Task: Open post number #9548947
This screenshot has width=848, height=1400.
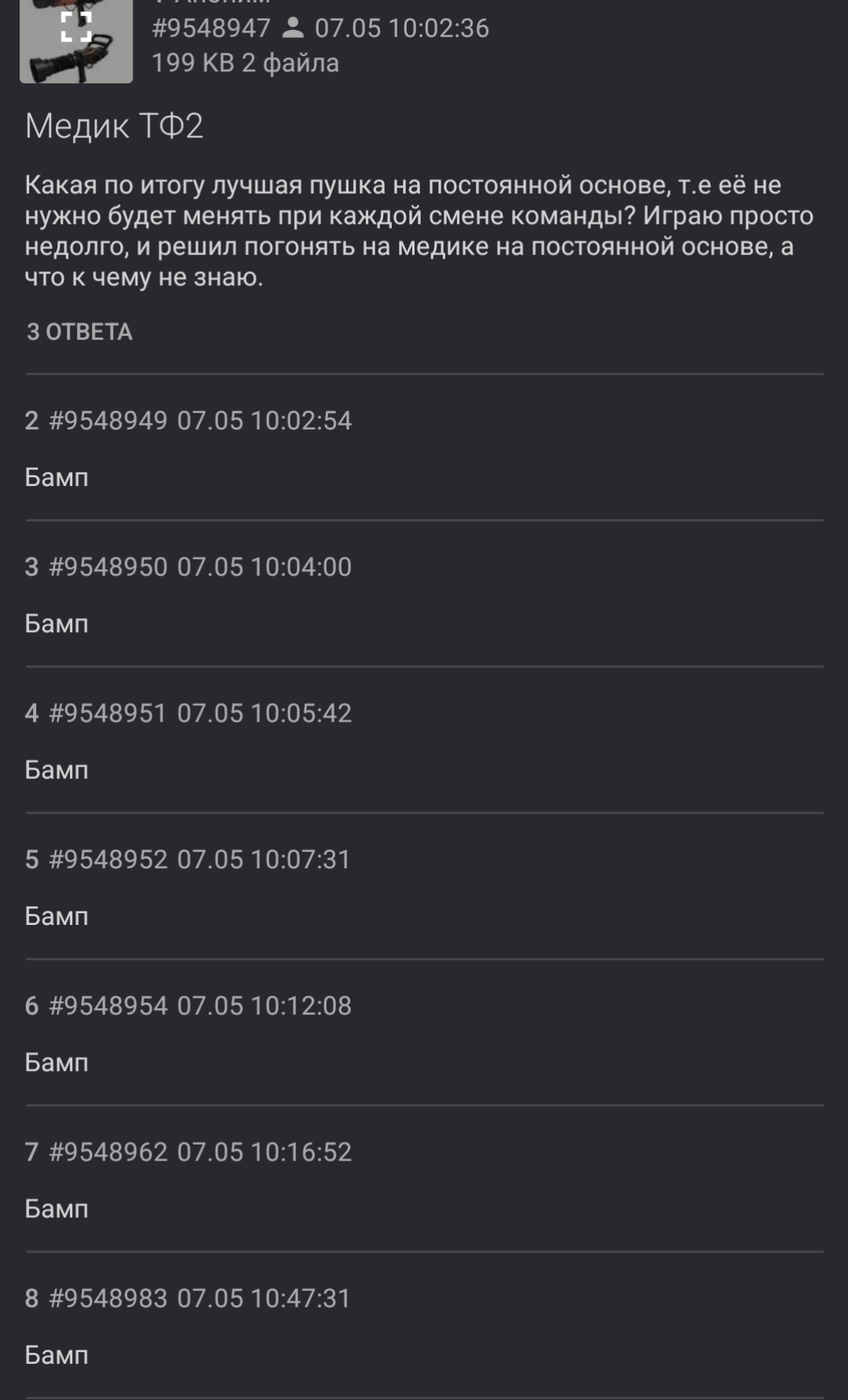Action: click(211, 28)
